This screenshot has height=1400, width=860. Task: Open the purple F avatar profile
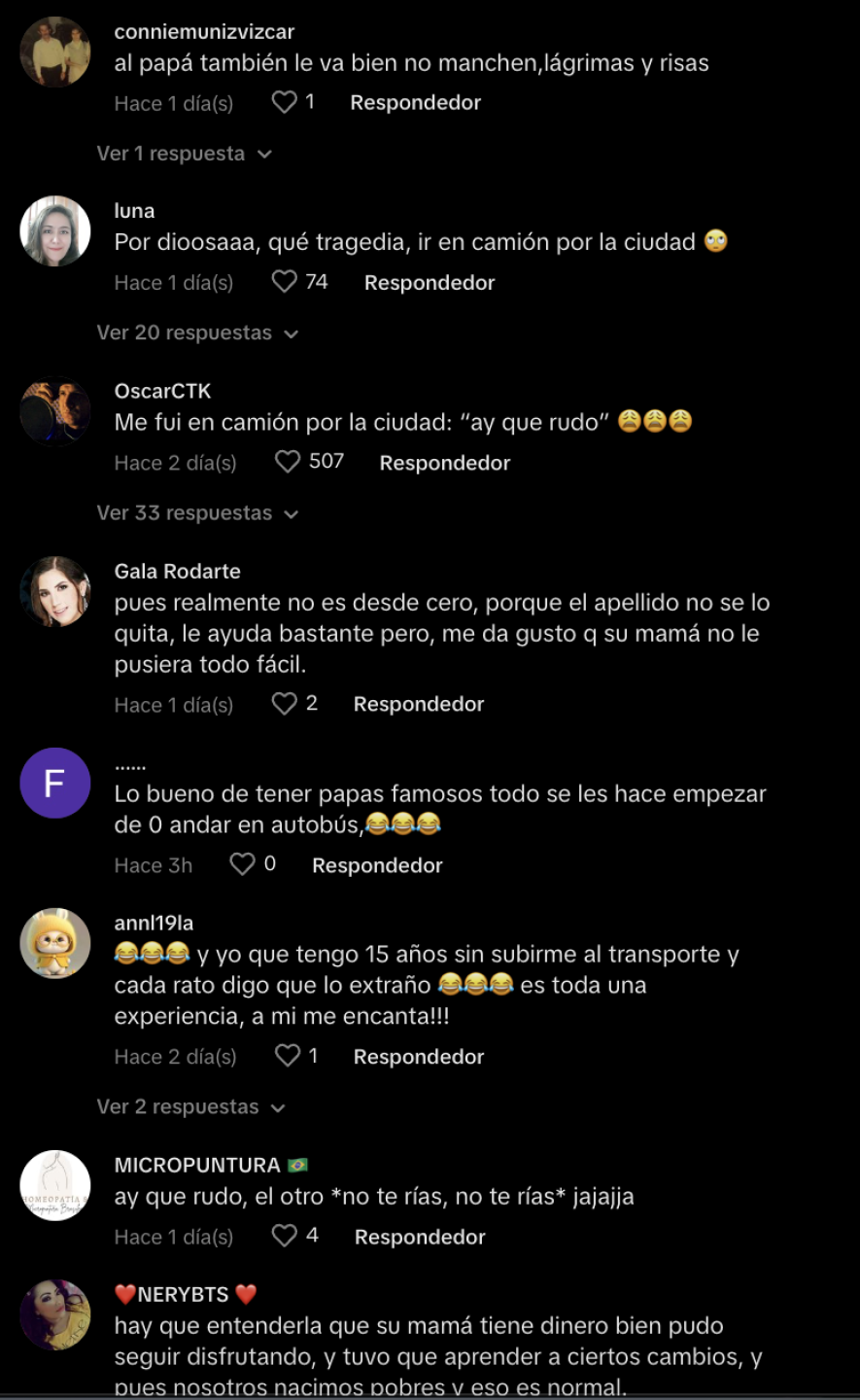click(55, 783)
